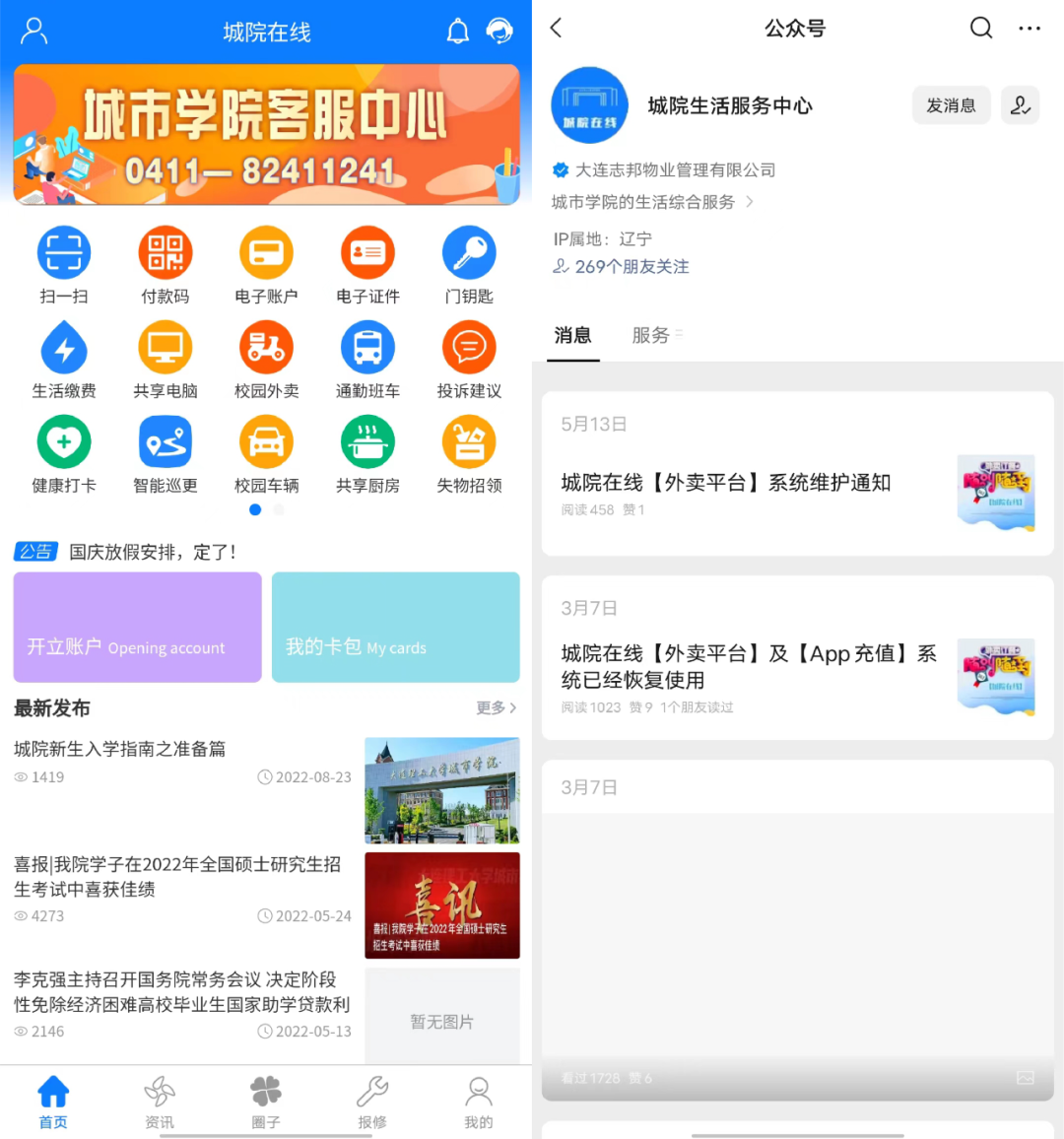The width and height of the screenshot is (1064, 1139).
Task: Open 5月13日 系统维护通知 article
Action: (x=726, y=483)
